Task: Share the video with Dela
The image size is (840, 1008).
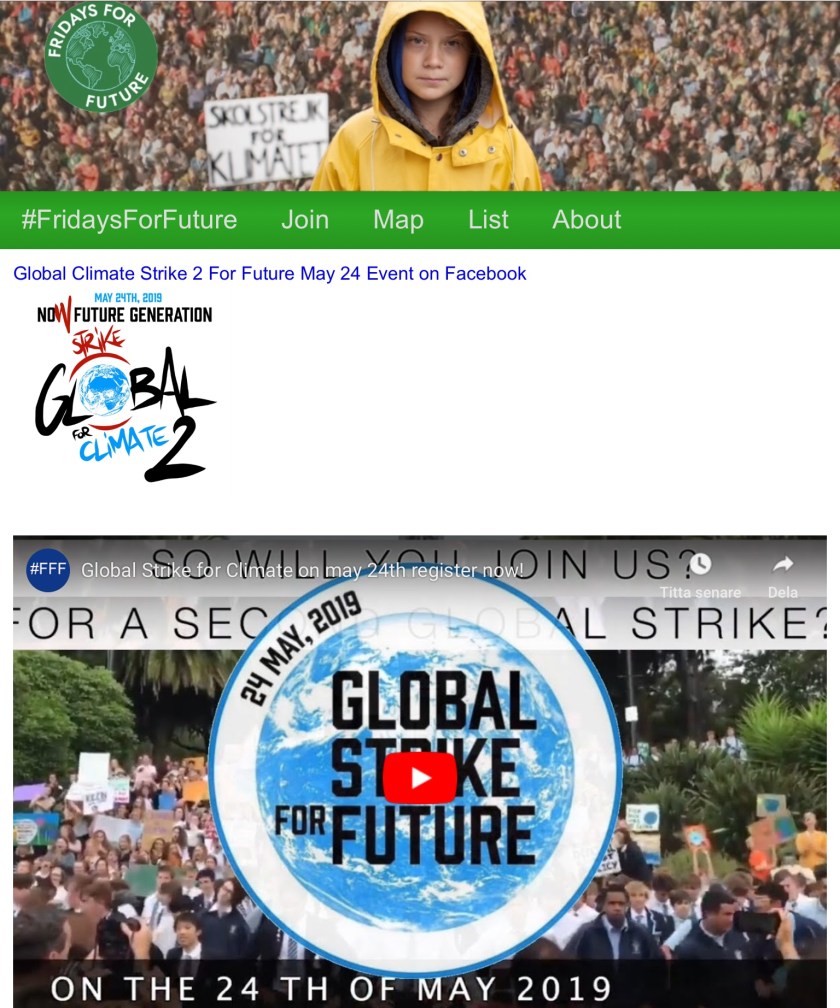Action: click(x=782, y=567)
